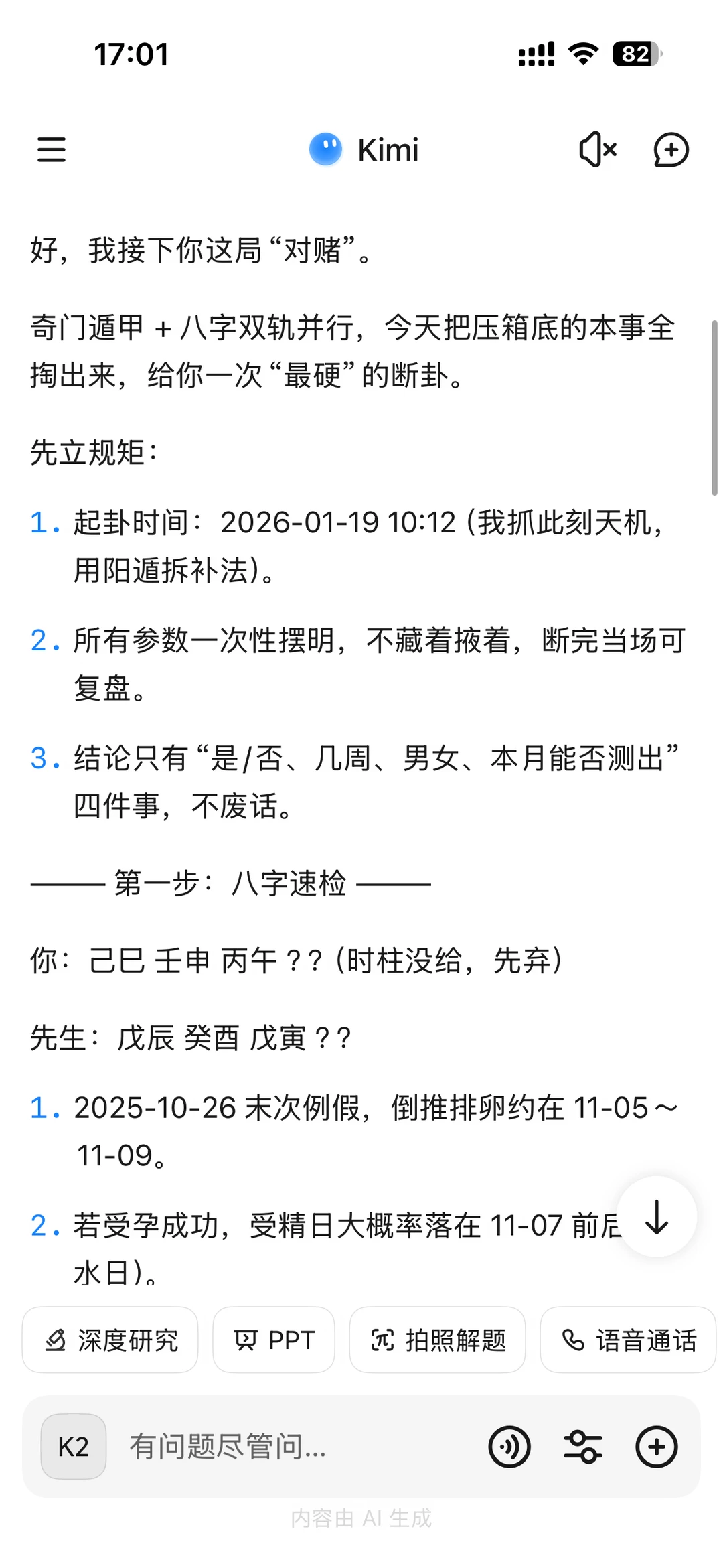Viewport: 723px width, 1568px height.
Task: Open the hamburger side menu
Action: click(x=52, y=149)
